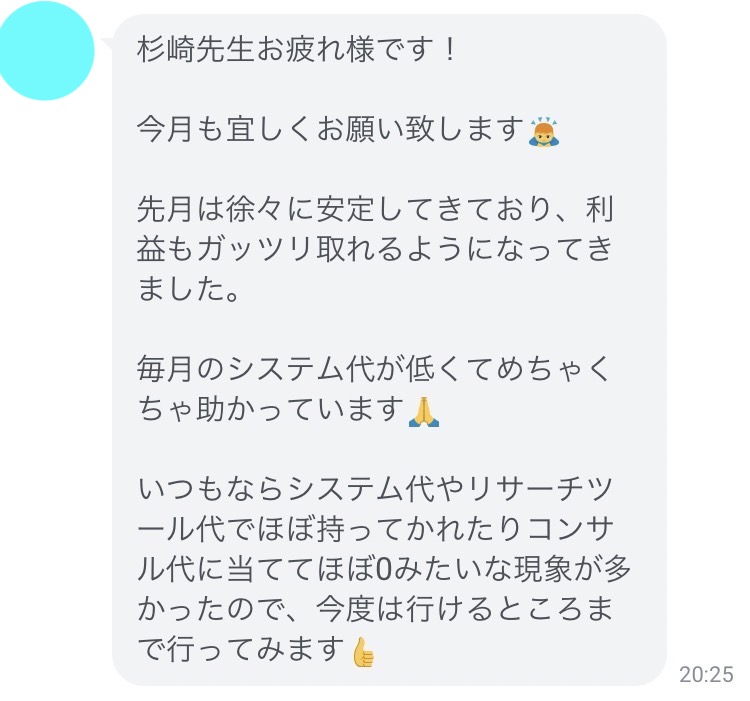Open the message sender's profile picture
Screen dimensions: 750x701
click(47, 52)
